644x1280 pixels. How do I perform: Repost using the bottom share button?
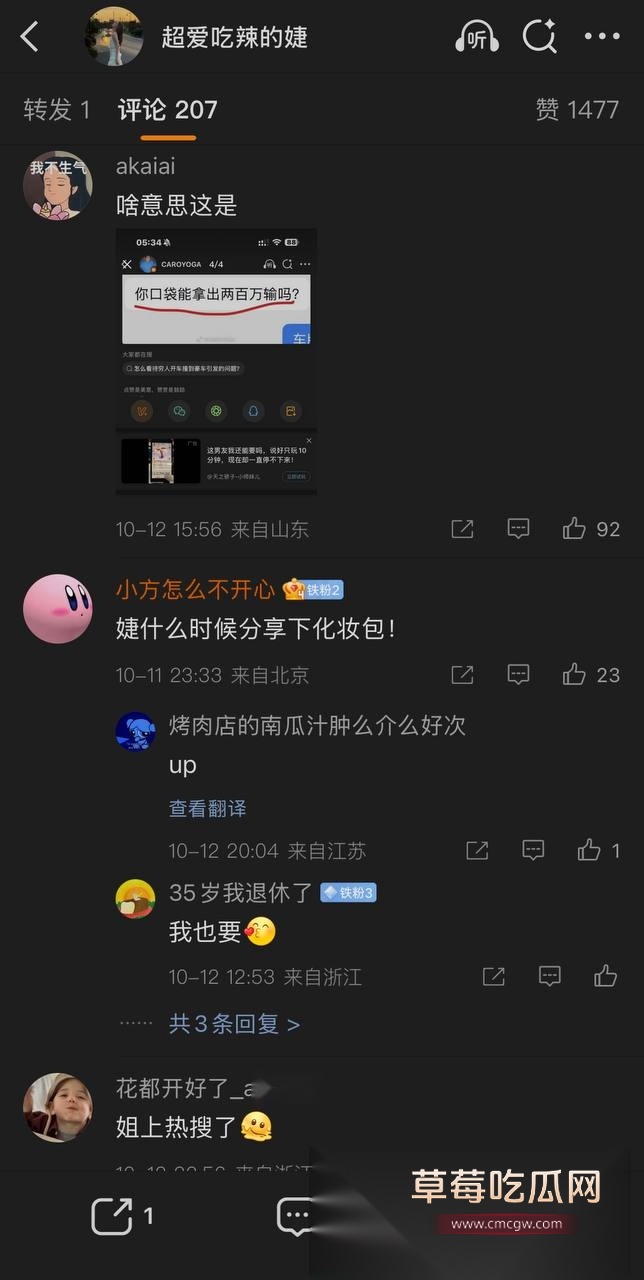pos(113,1216)
